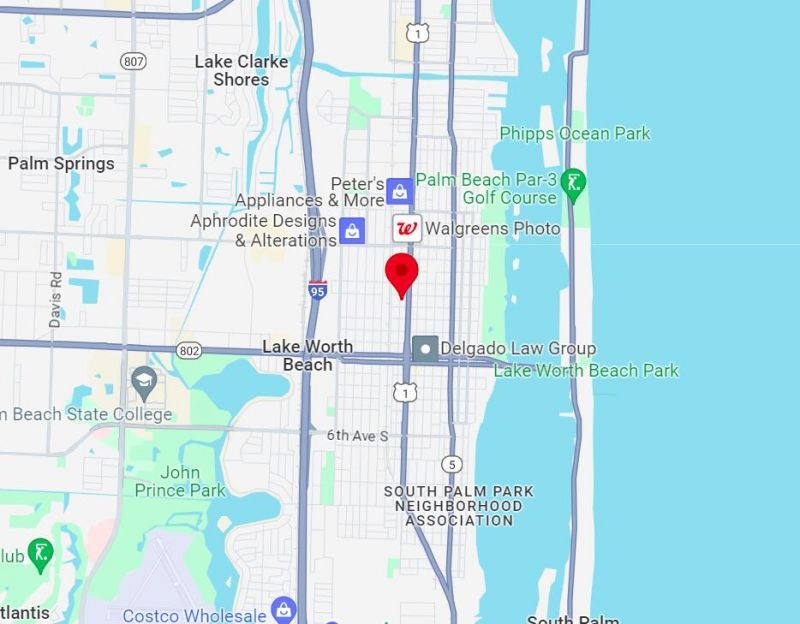
Task: Open the Palm Beach State College marker
Action: coord(144,381)
